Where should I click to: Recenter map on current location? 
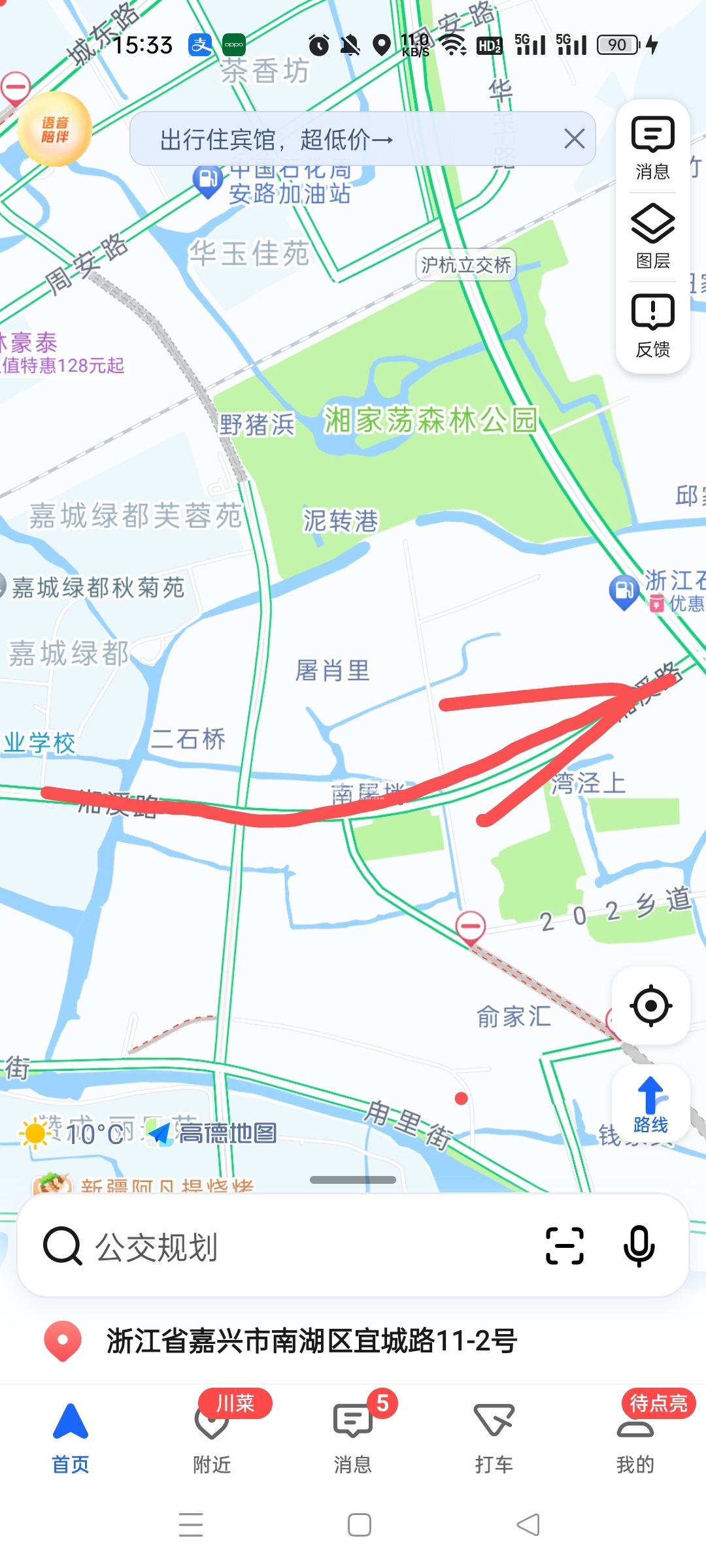point(650,1005)
